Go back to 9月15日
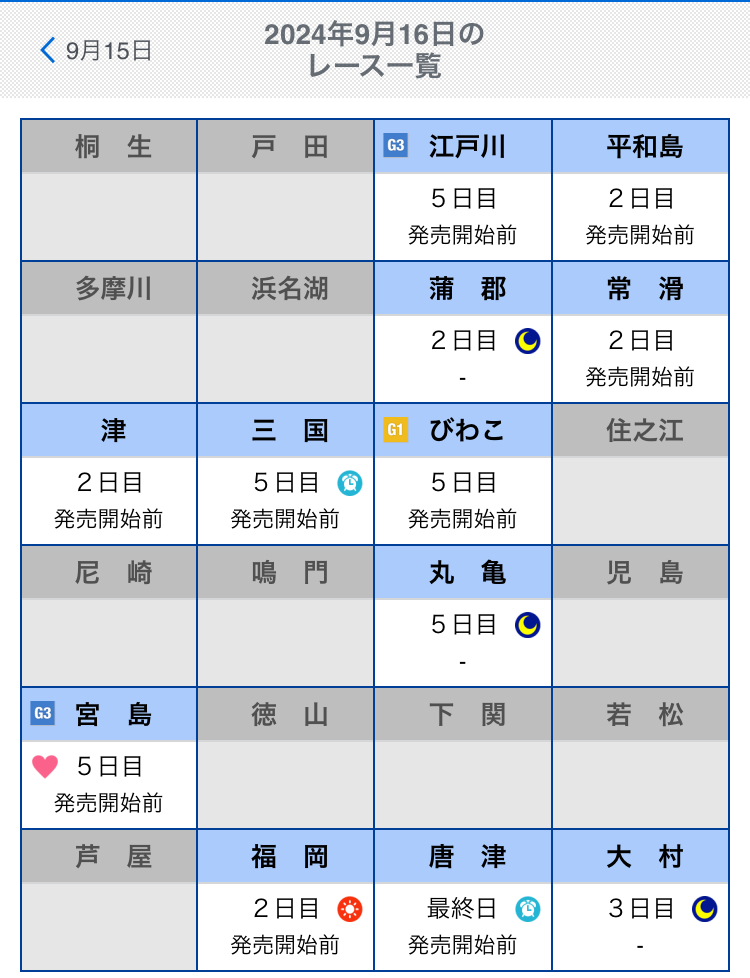This screenshot has width=750, height=978. pos(96,50)
